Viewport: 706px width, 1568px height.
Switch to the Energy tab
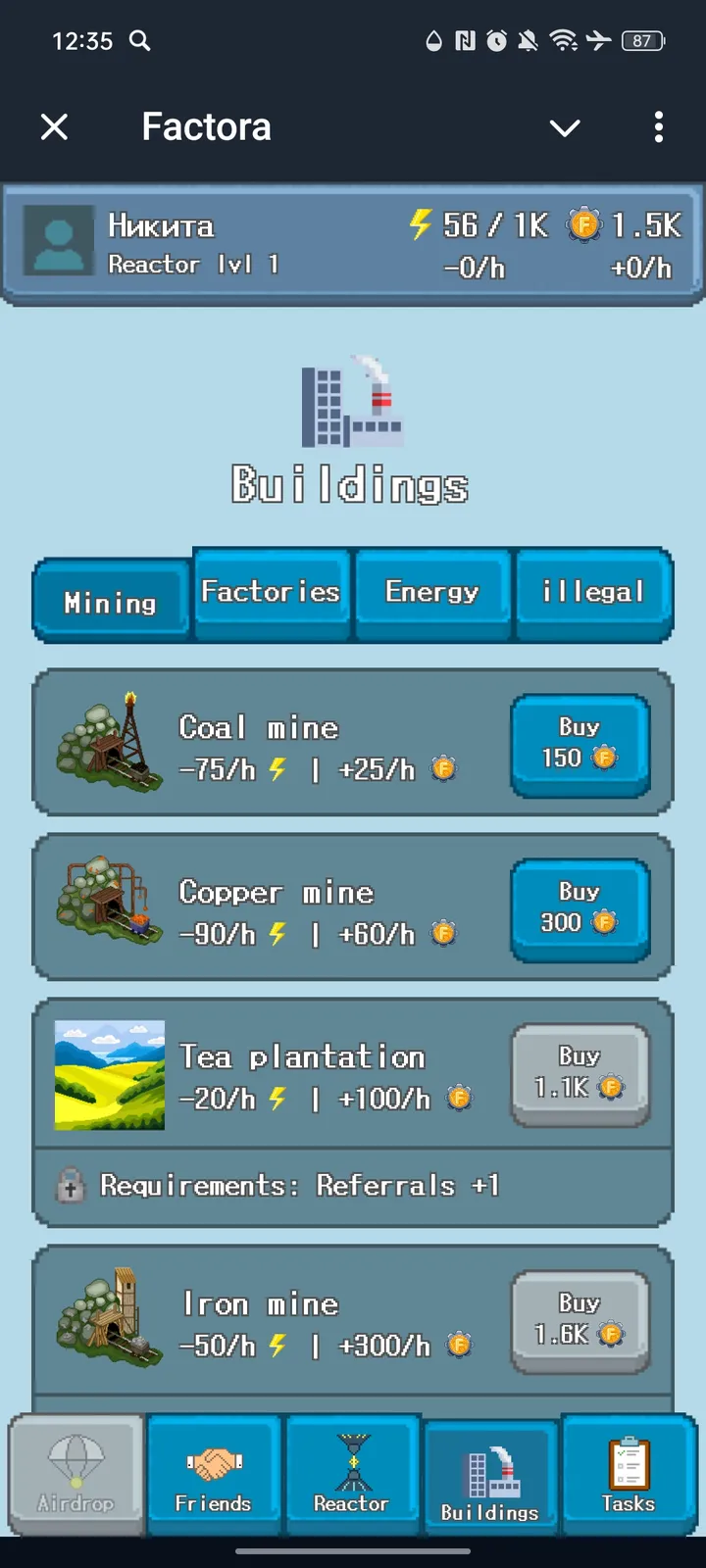click(x=432, y=593)
